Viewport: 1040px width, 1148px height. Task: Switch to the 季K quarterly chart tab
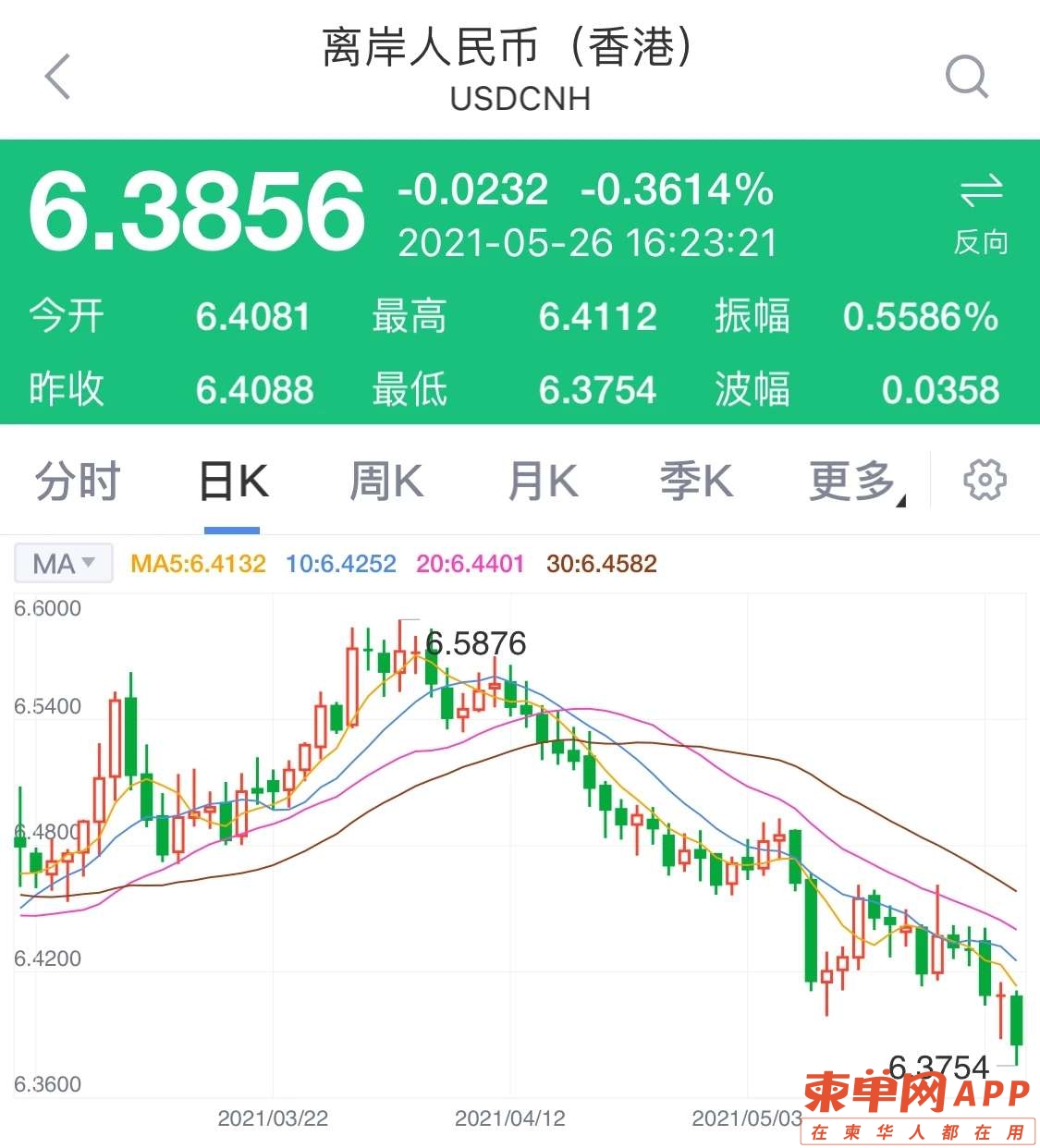[x=695, y=482]
